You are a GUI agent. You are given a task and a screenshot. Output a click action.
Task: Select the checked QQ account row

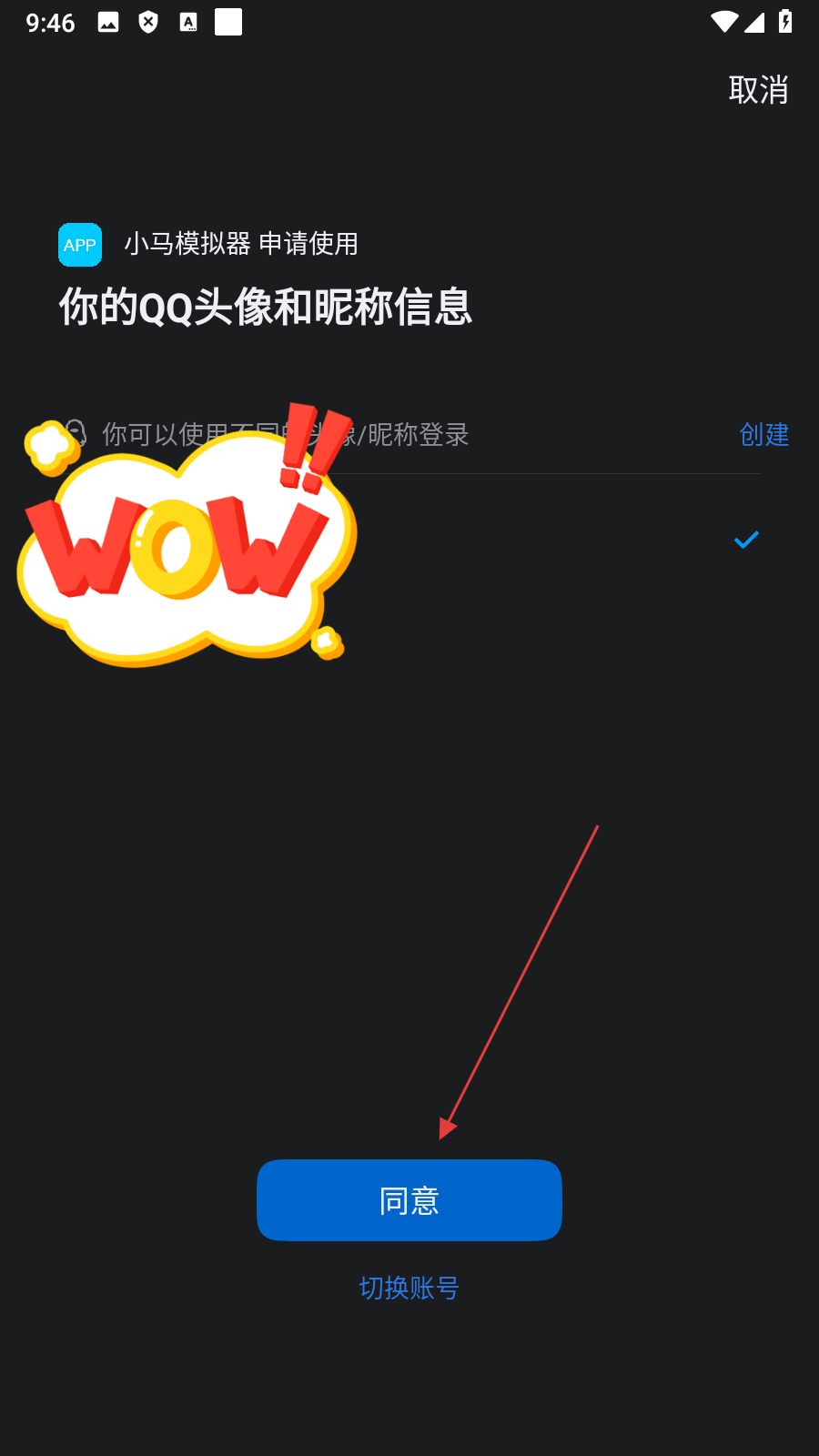pos(546,541)
